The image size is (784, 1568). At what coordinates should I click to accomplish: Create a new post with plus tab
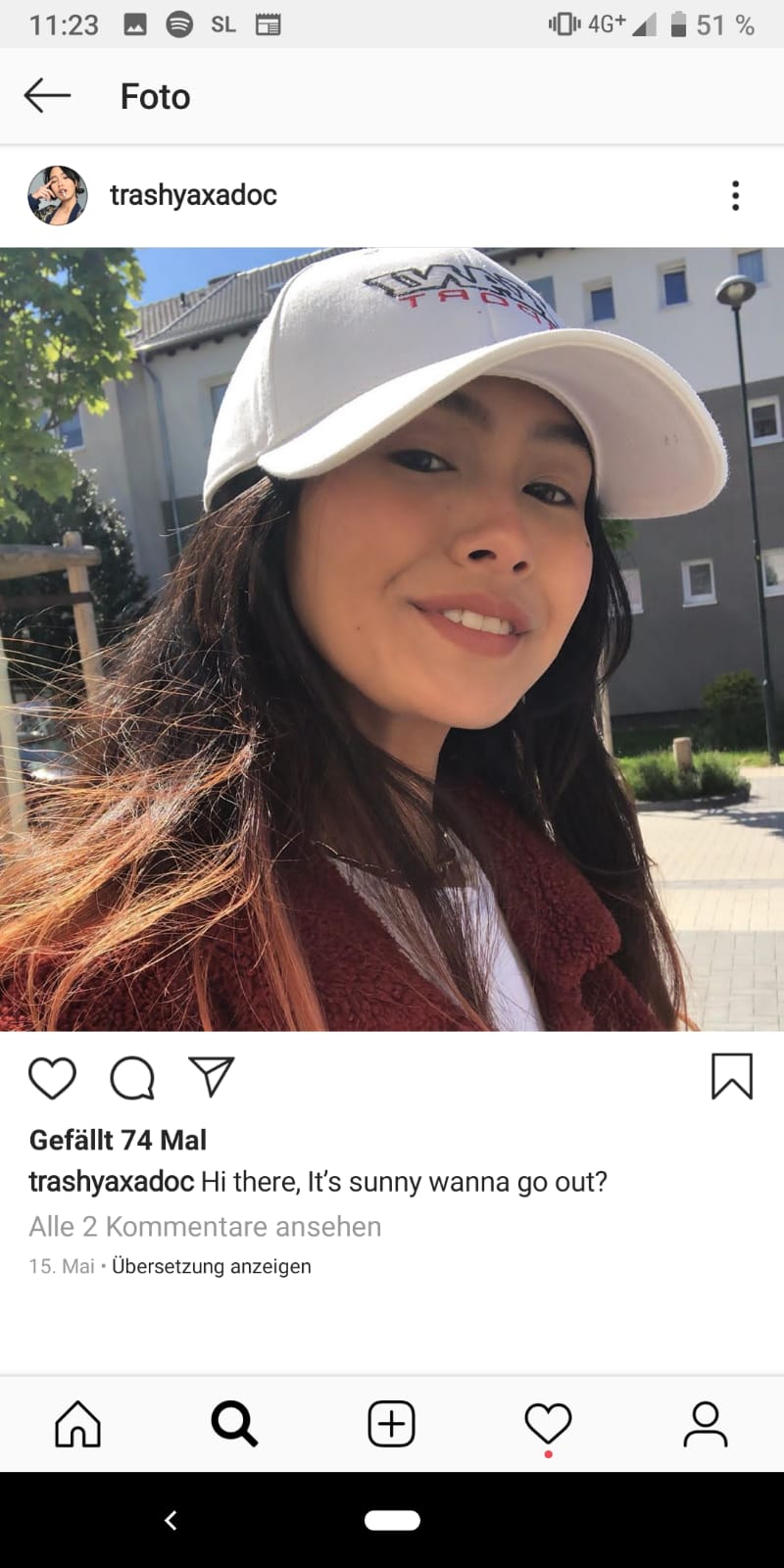391,1424
